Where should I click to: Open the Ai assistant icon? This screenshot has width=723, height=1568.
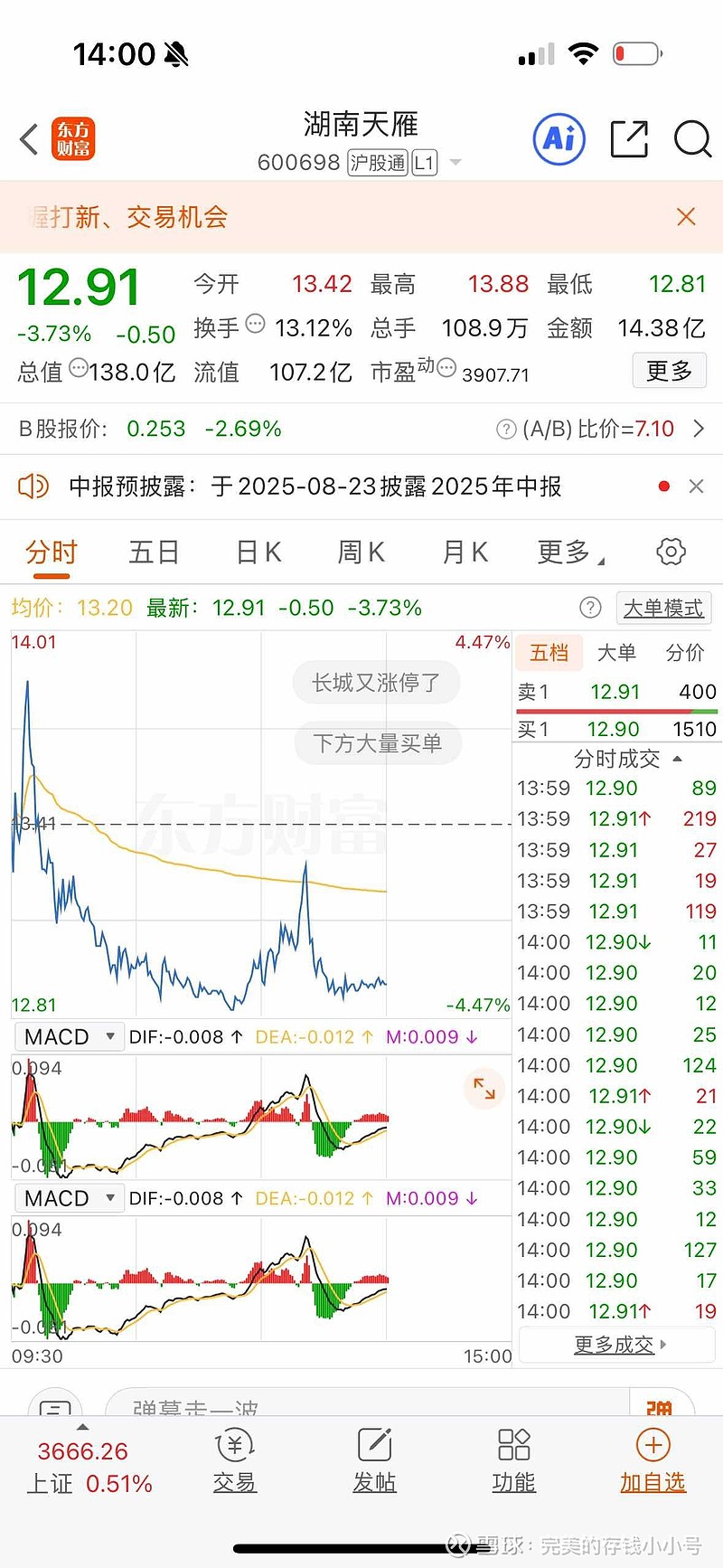559,139
